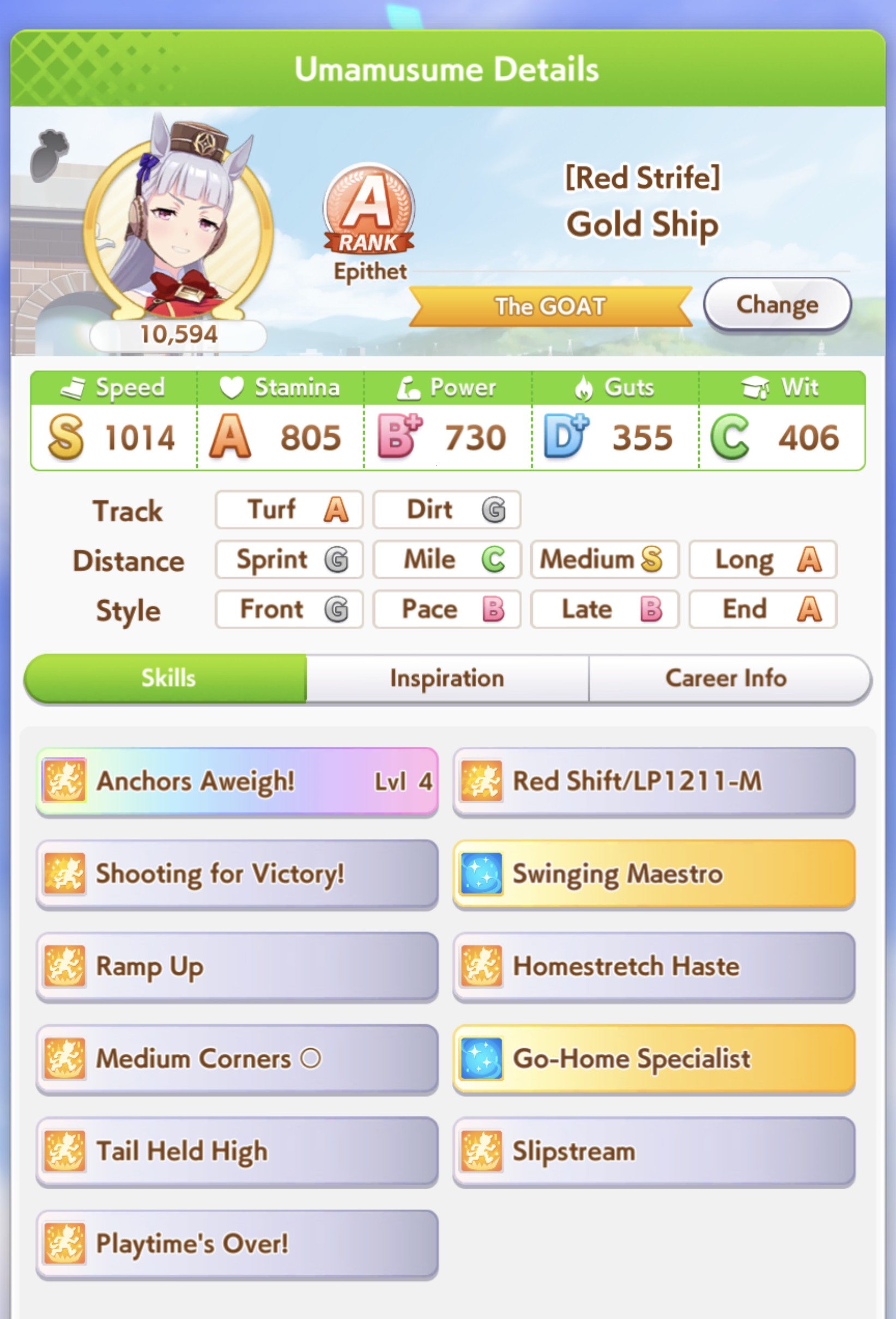Screen dimensions: 896x1319
Task: Open the Red Shift/LP1211-M skill
Action: click(653, 782)
